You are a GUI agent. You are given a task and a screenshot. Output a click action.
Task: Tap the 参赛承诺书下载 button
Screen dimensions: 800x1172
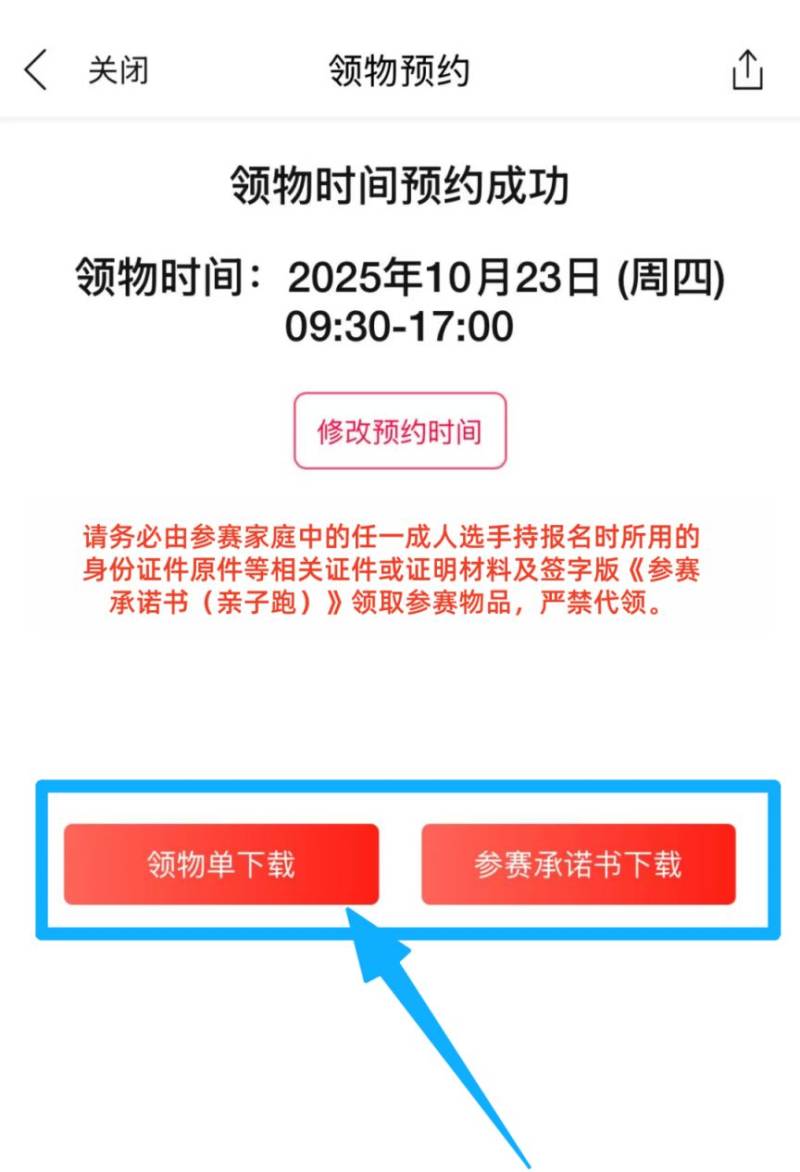580,866
